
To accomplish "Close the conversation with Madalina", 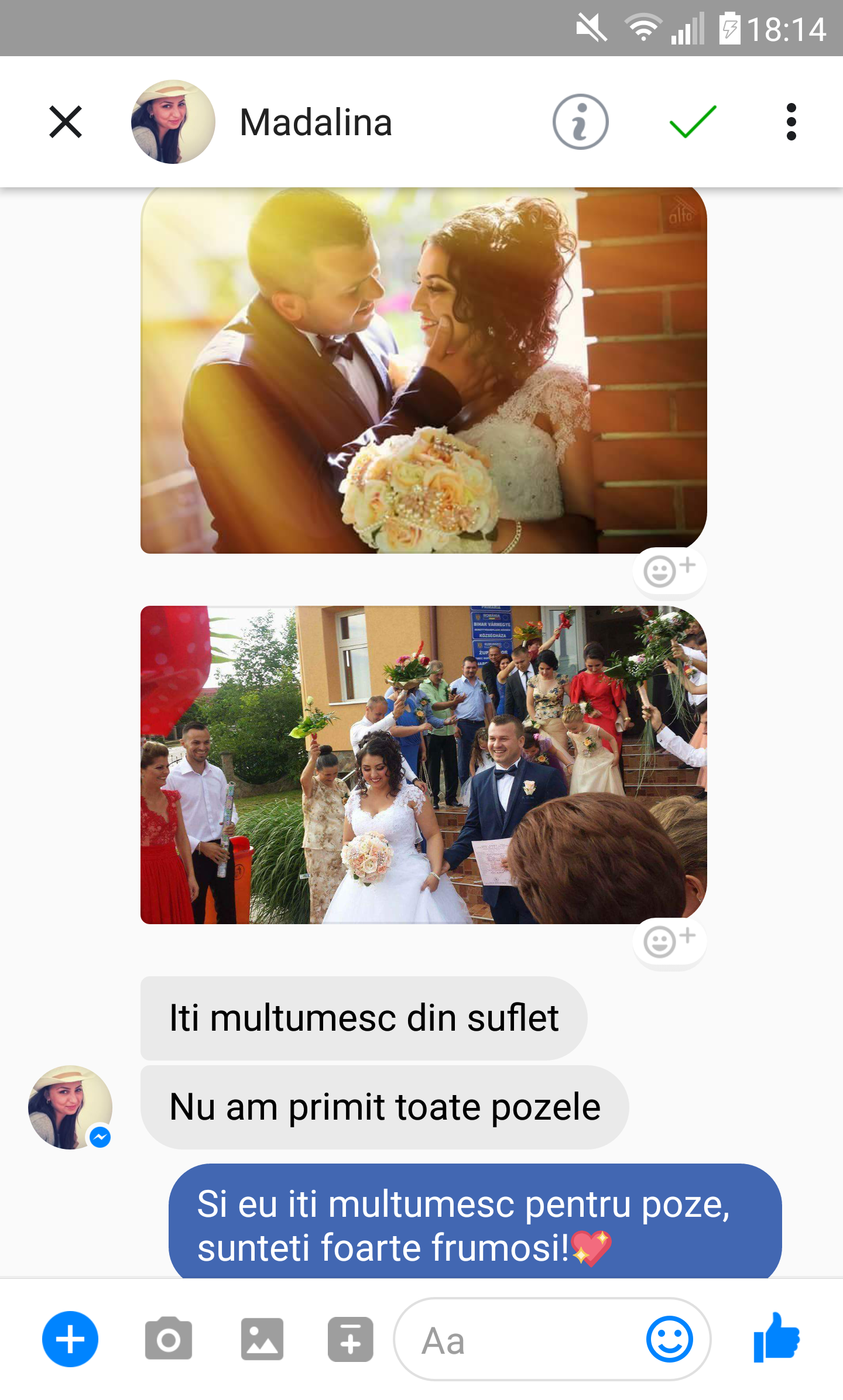I will point(66,122).
